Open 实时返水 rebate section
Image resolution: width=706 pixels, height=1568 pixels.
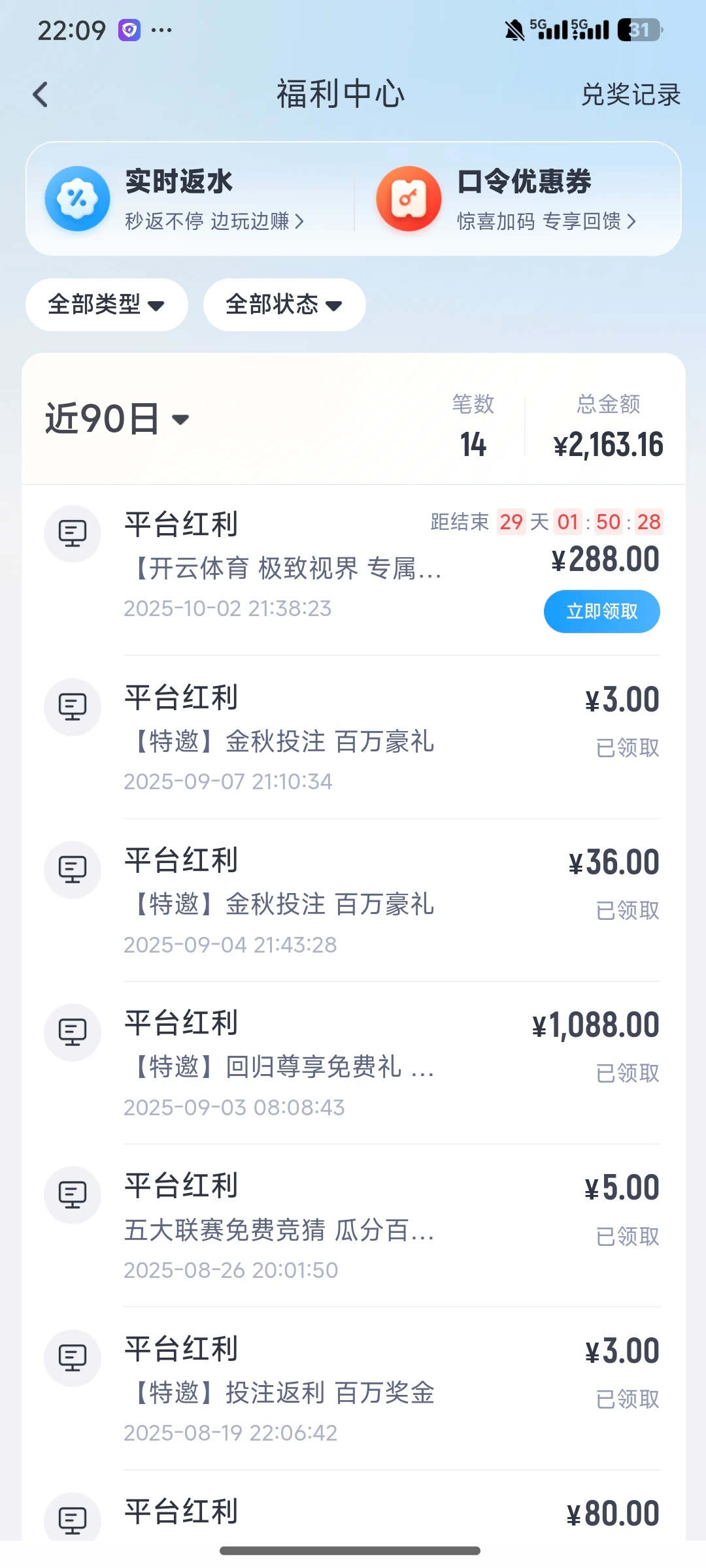(176, 199)
